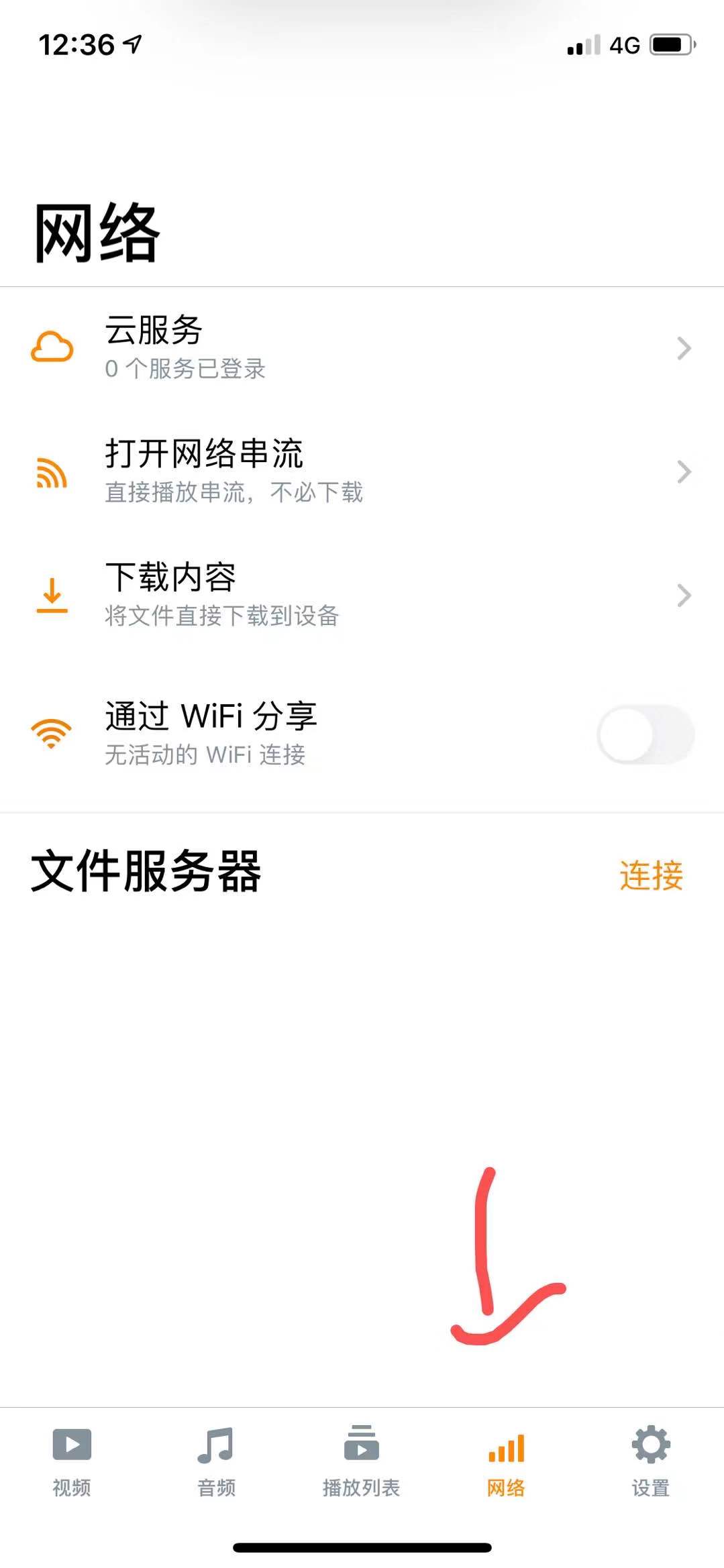Open 打开网络串流 network stream
Viewport: 724px width, 1568px height.
tap(361, 471)
